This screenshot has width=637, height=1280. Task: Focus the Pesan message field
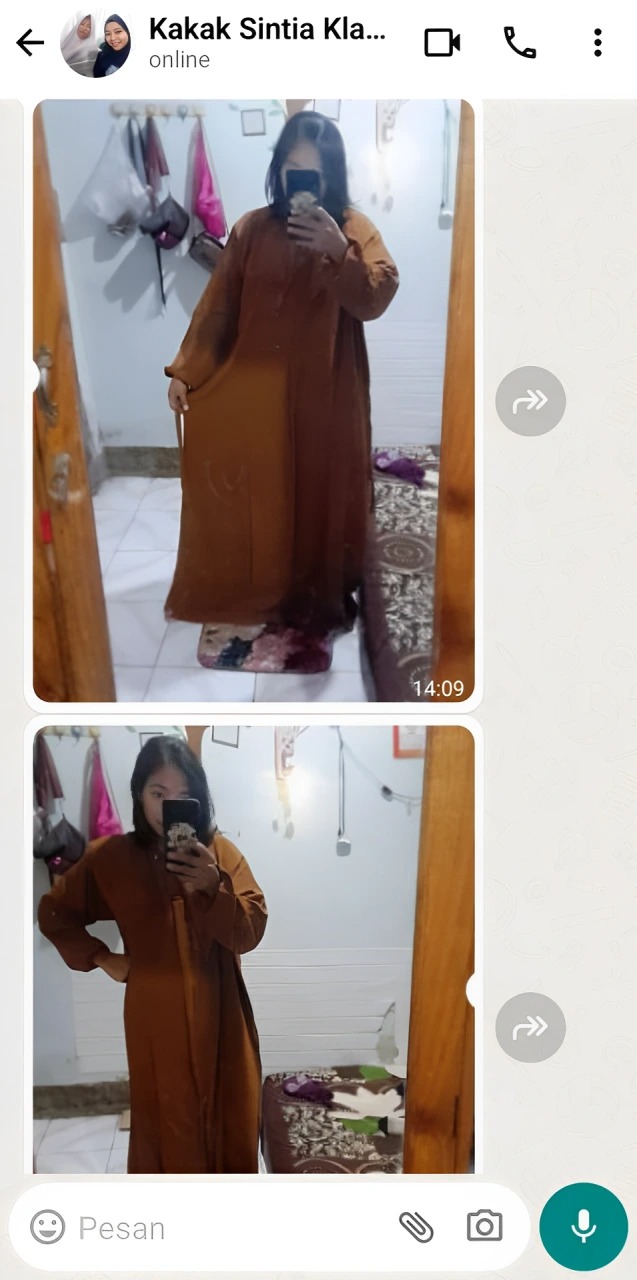click(230, 1228)
